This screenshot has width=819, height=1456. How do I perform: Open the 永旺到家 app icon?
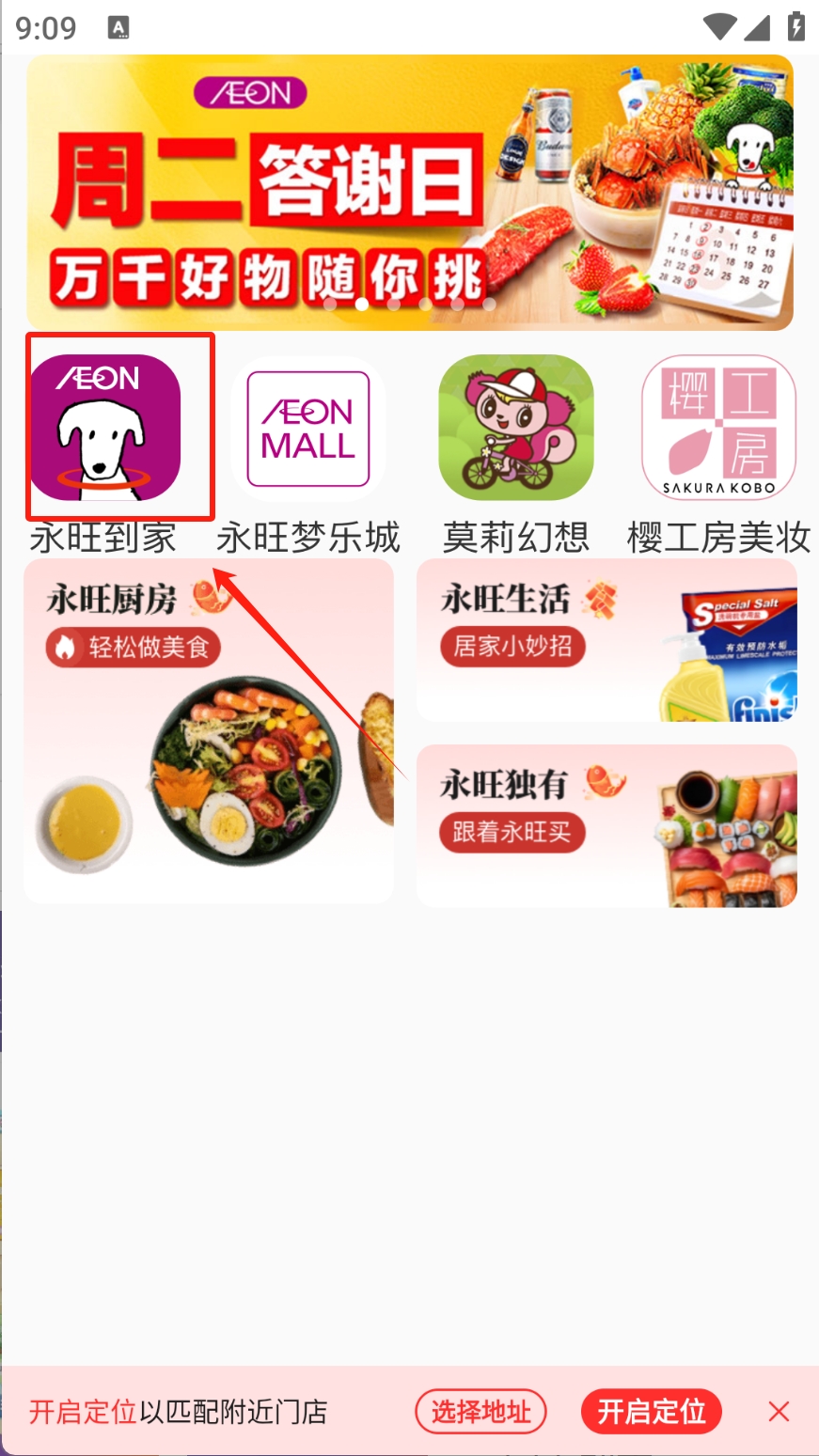(x=105, y=428)
